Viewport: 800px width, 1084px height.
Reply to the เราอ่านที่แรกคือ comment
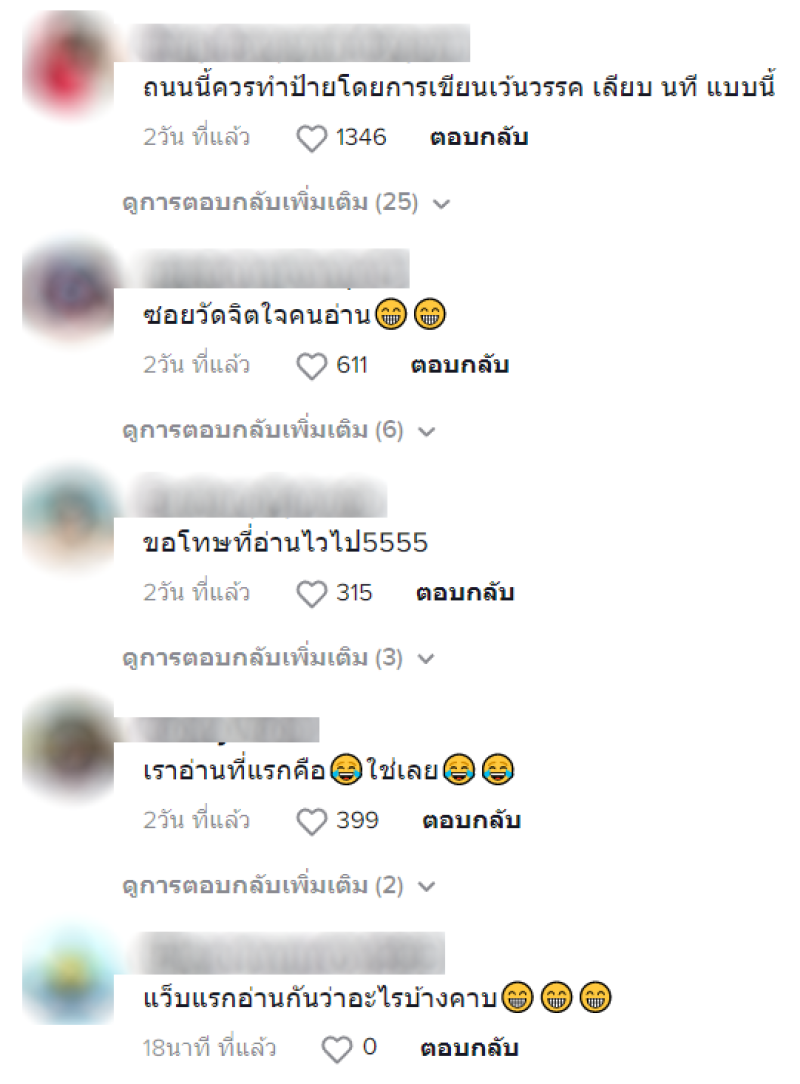coord(472,822)
